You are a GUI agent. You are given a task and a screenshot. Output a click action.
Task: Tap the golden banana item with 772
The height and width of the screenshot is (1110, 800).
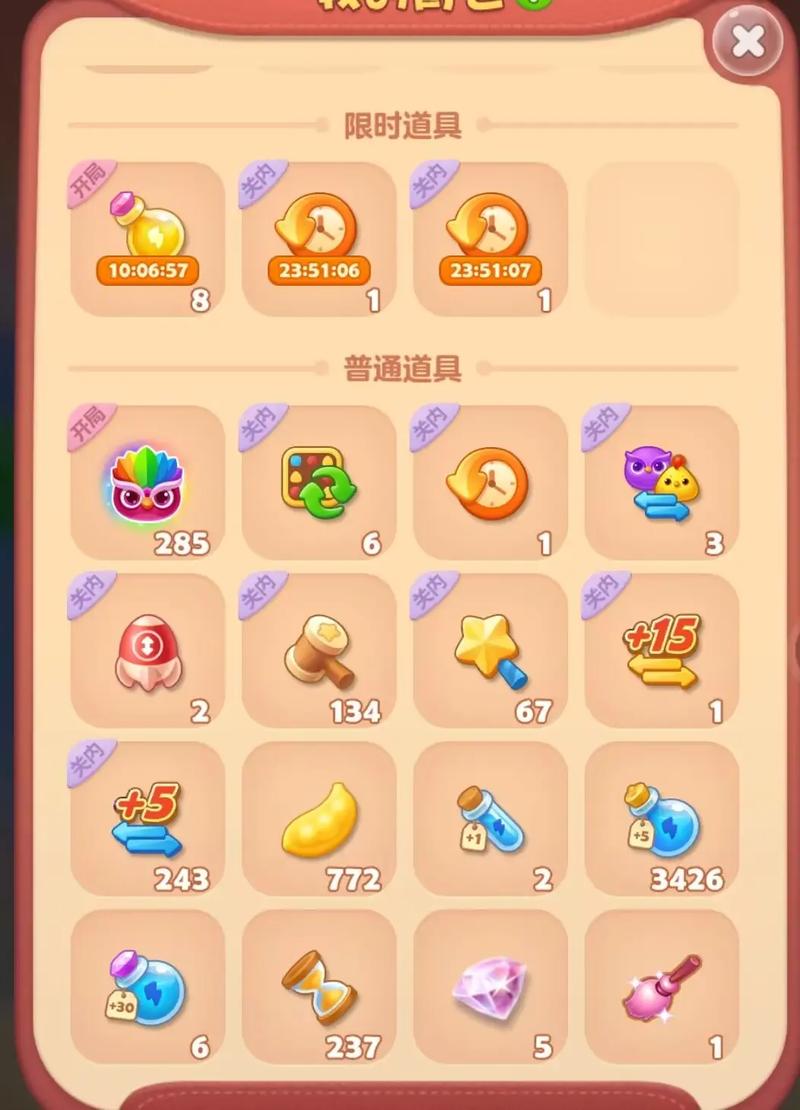[x=317, y=820]
